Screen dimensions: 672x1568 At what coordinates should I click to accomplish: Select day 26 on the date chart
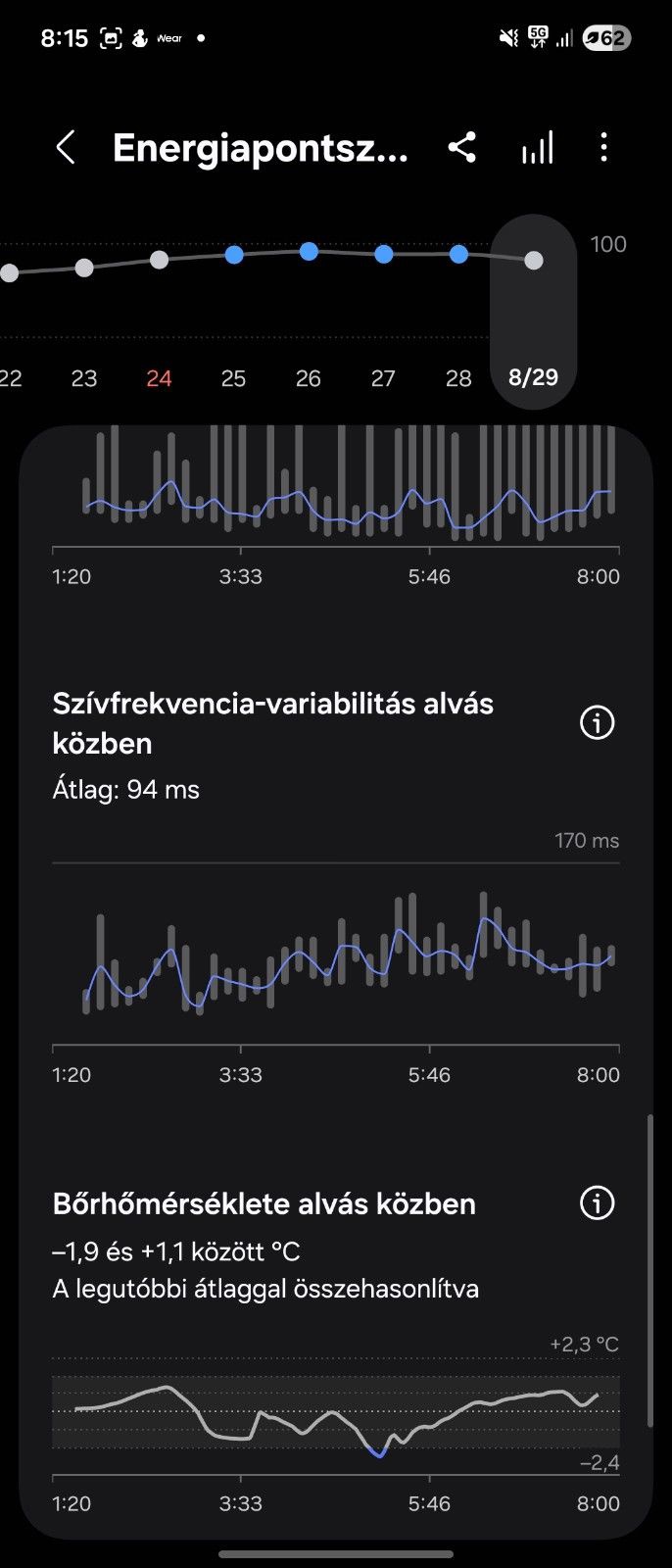pos(309,378)
